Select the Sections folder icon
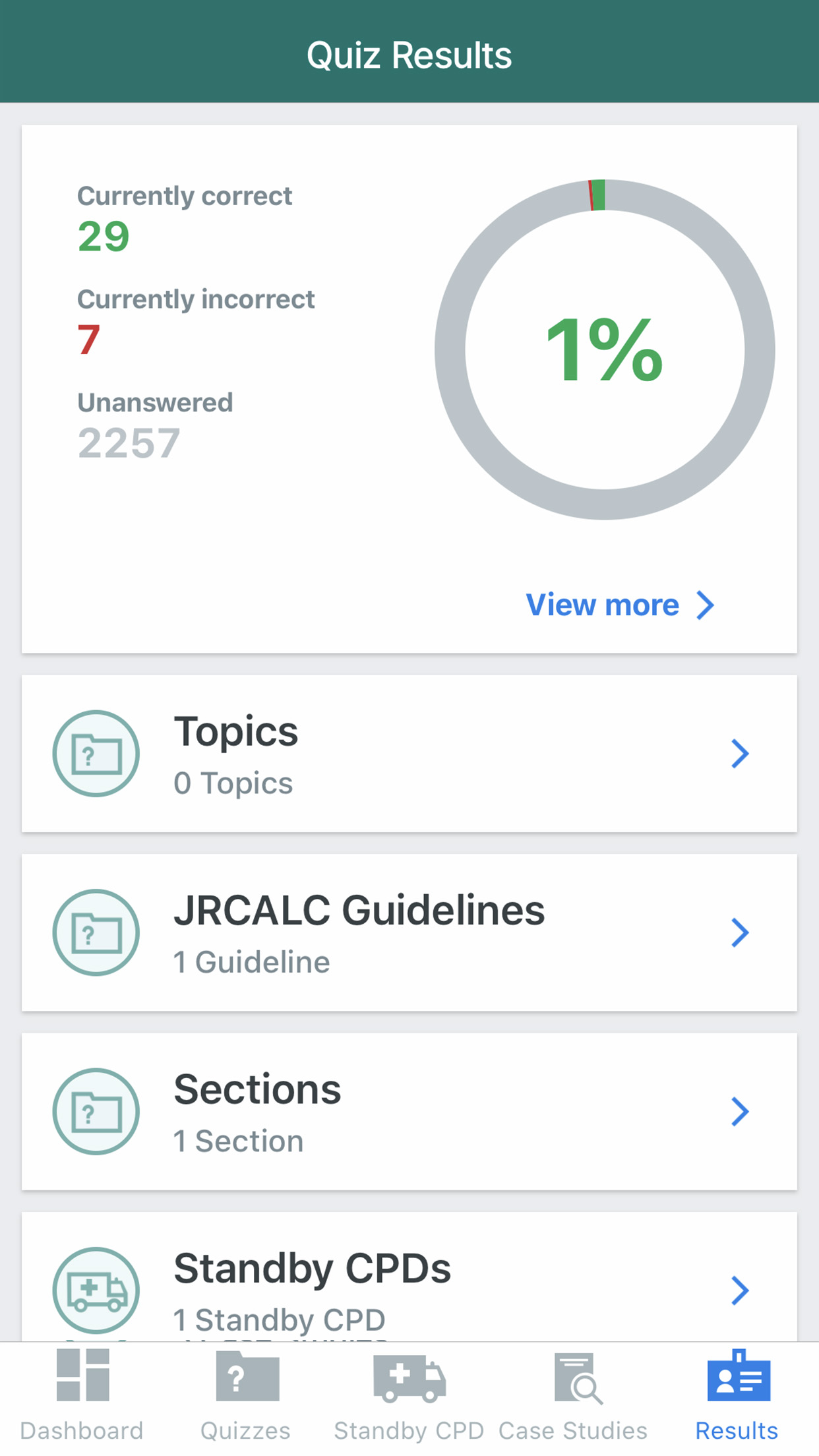This screenshot has height=1456, width=819. pos(96,1112)
